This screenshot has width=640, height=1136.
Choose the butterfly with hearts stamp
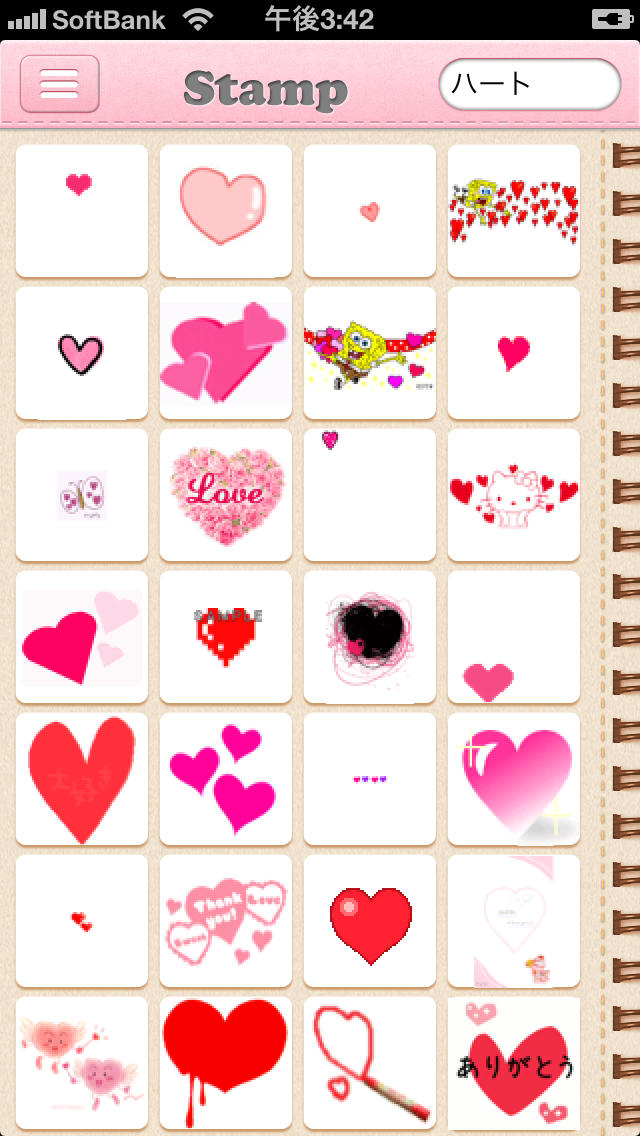click(x=82, y=494)
